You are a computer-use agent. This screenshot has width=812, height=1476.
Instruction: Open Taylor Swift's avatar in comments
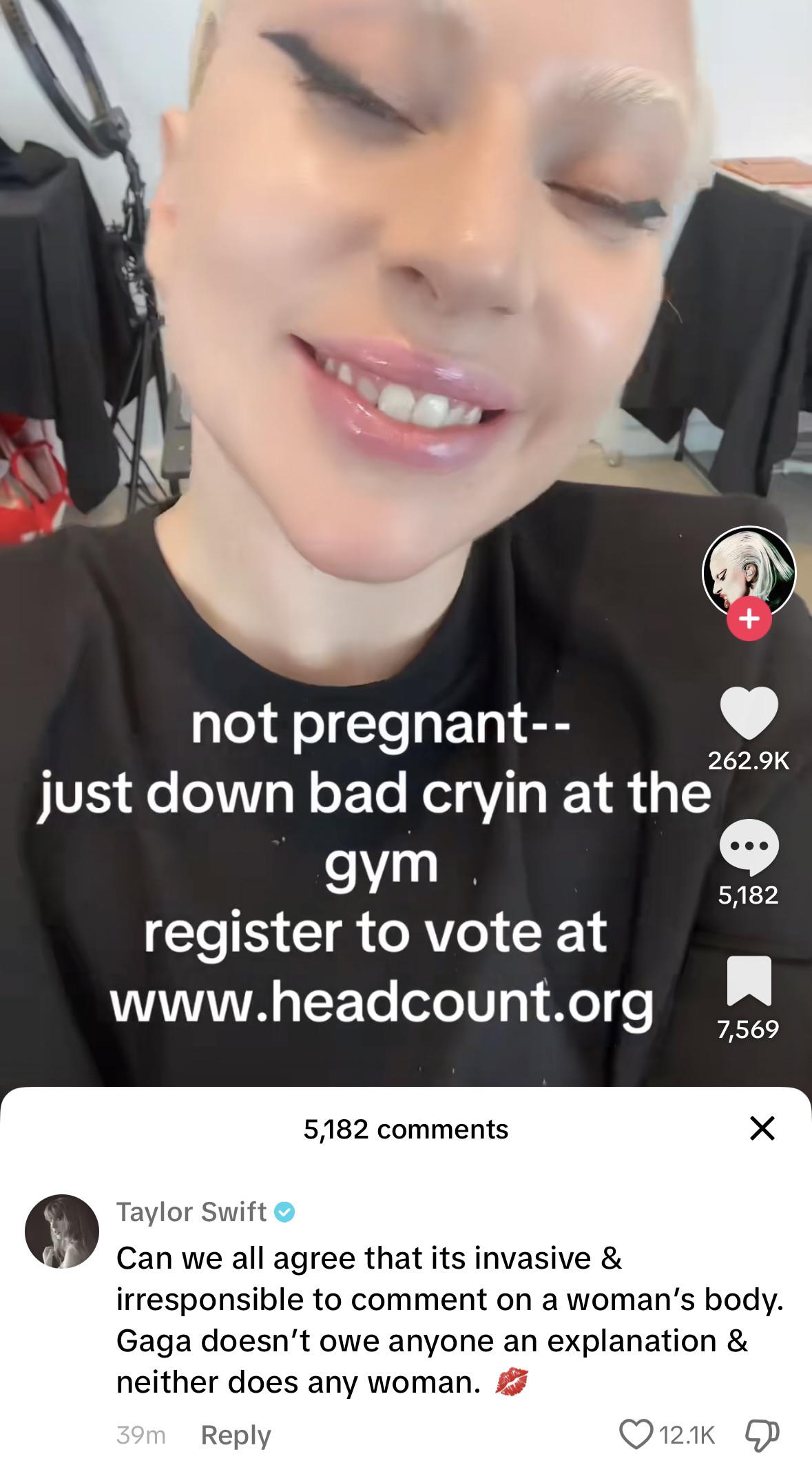pyautogui.click(x=62, y=1231)
